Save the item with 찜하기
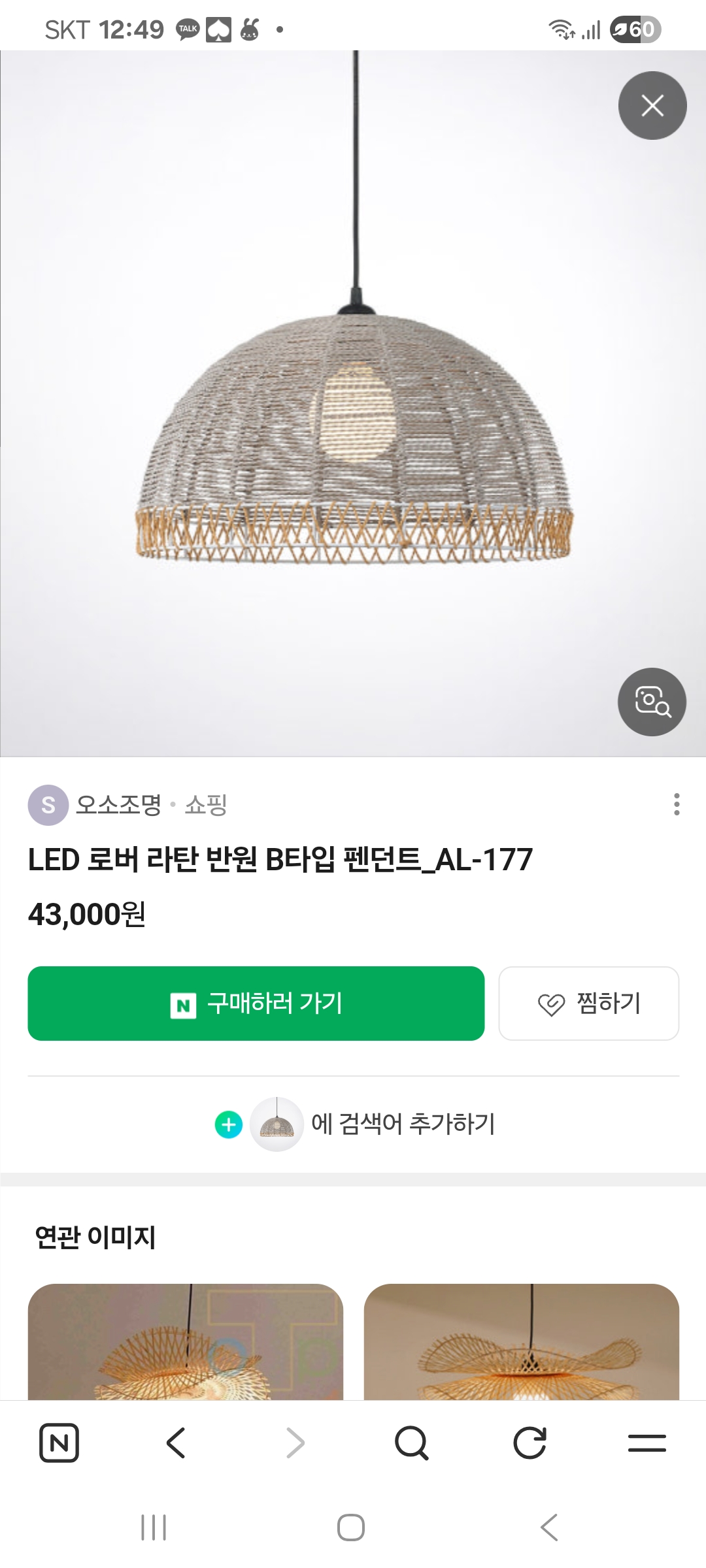Screen dimensions: 706x1568 click(x=588, y=1003)
